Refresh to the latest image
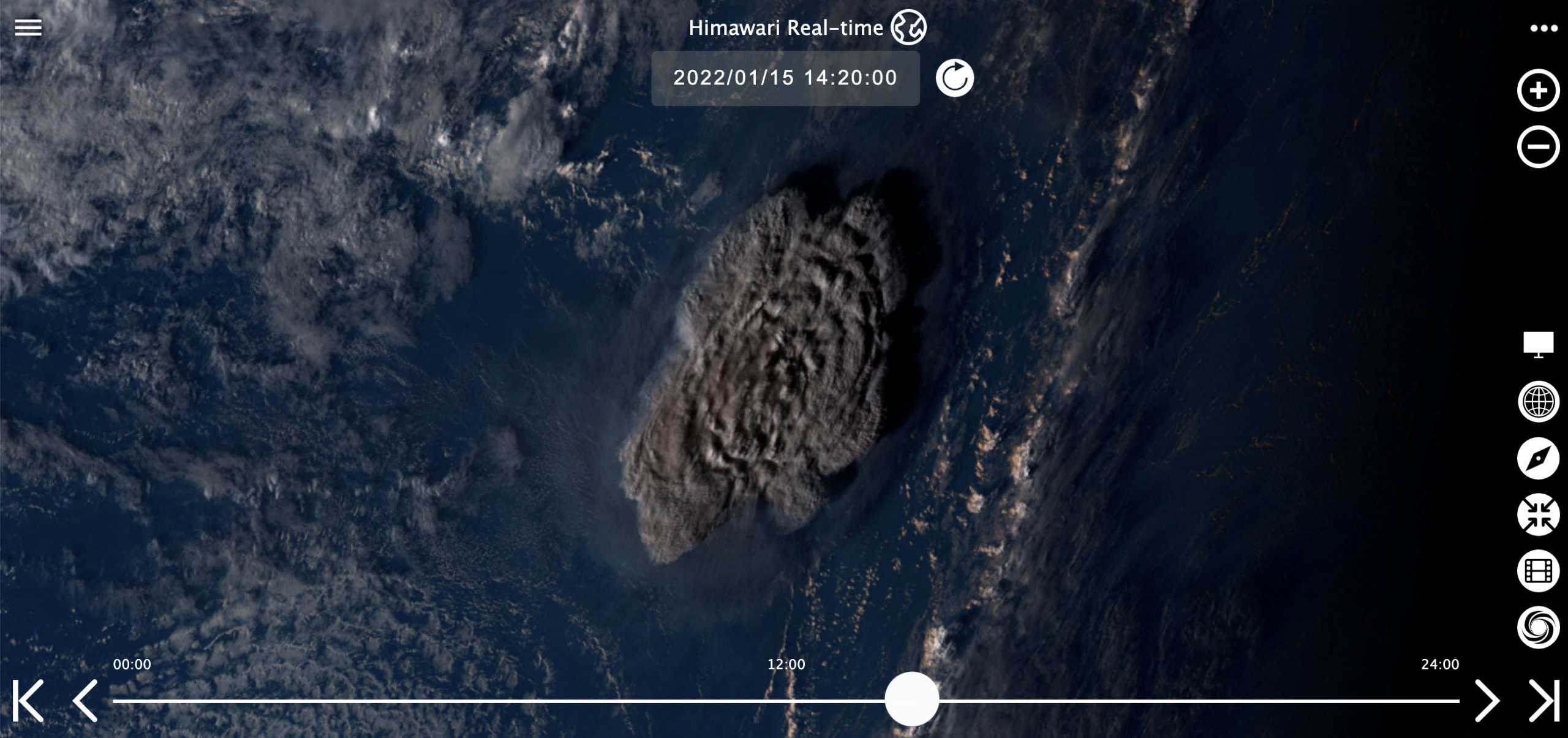The height and width of the screenshot is (738, 1568). [954, 78]
